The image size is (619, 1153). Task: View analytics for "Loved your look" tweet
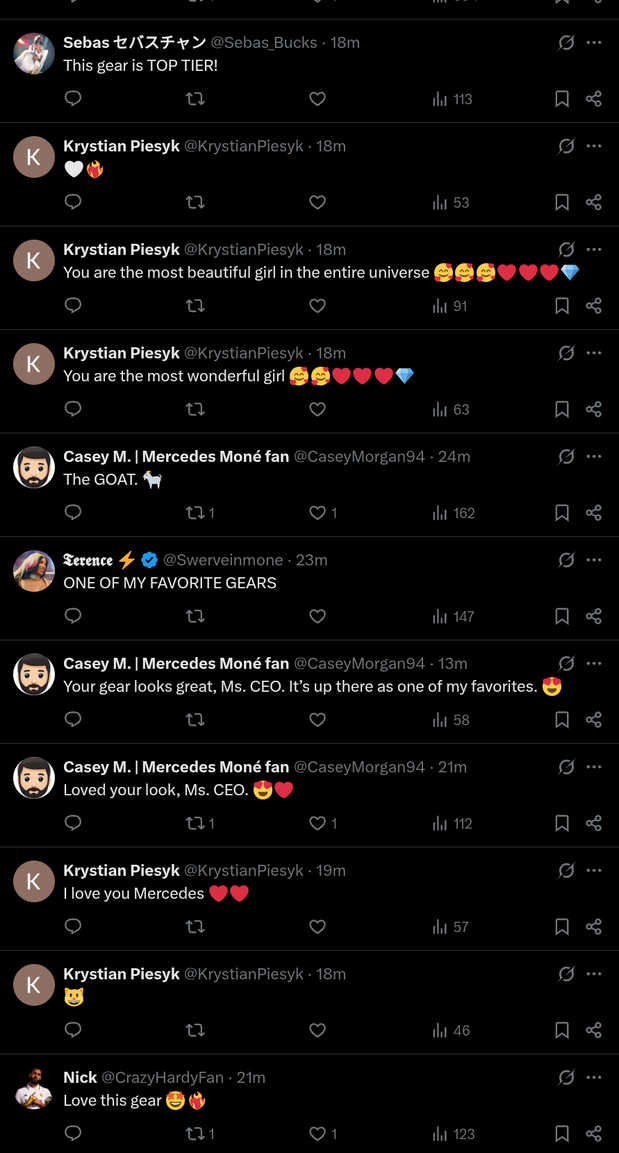(451, 823)
